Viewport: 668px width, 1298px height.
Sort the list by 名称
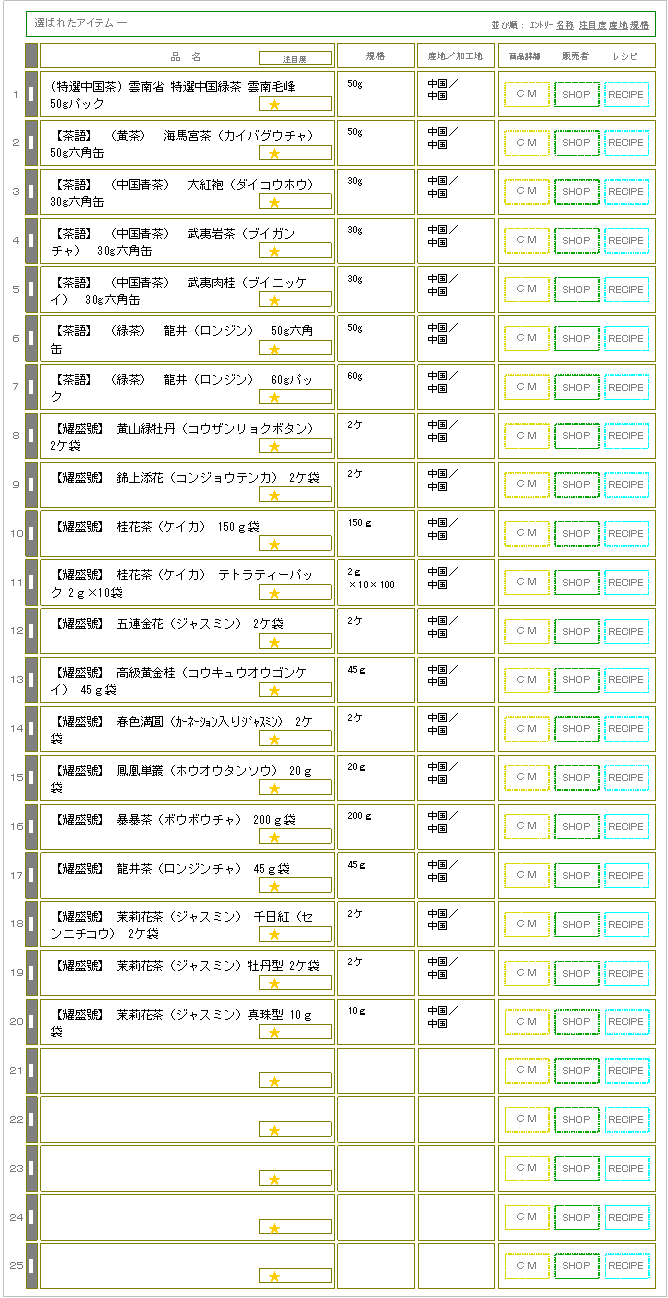[x=565, y=24]
